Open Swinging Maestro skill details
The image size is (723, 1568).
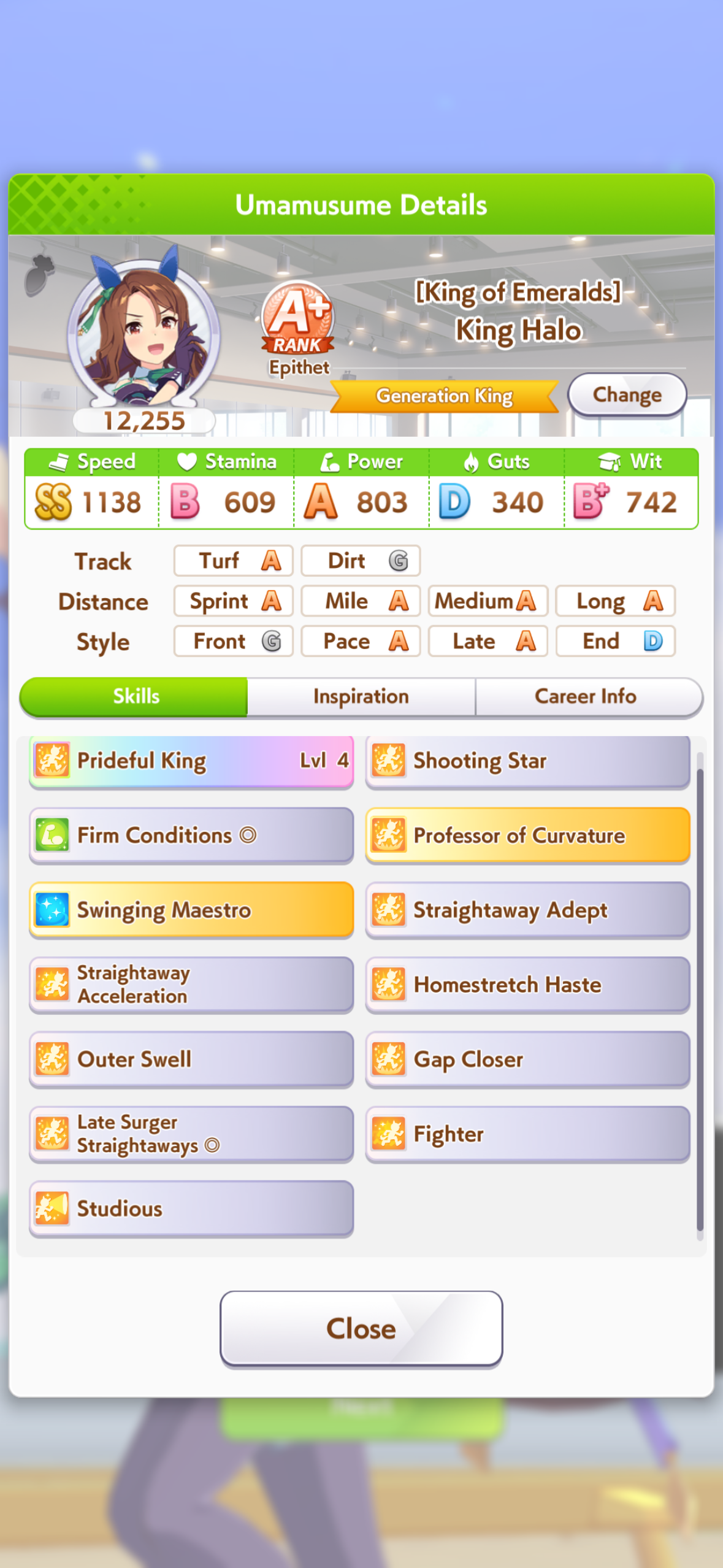point(191,910)
